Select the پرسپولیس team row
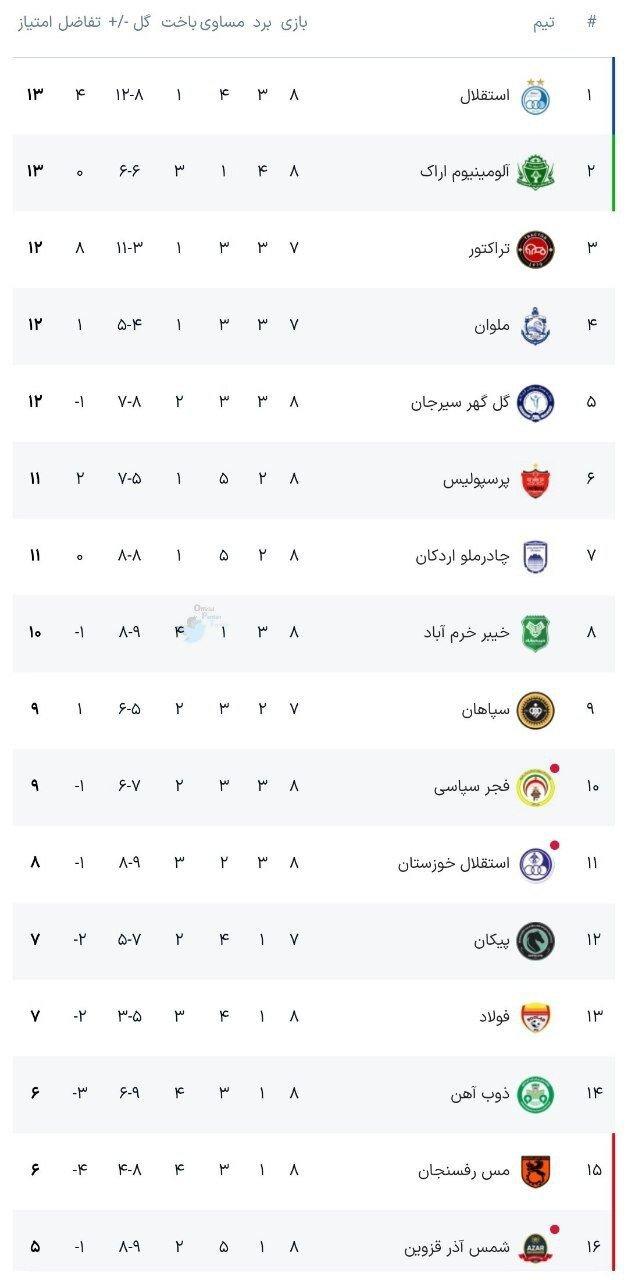 point(477,480)
